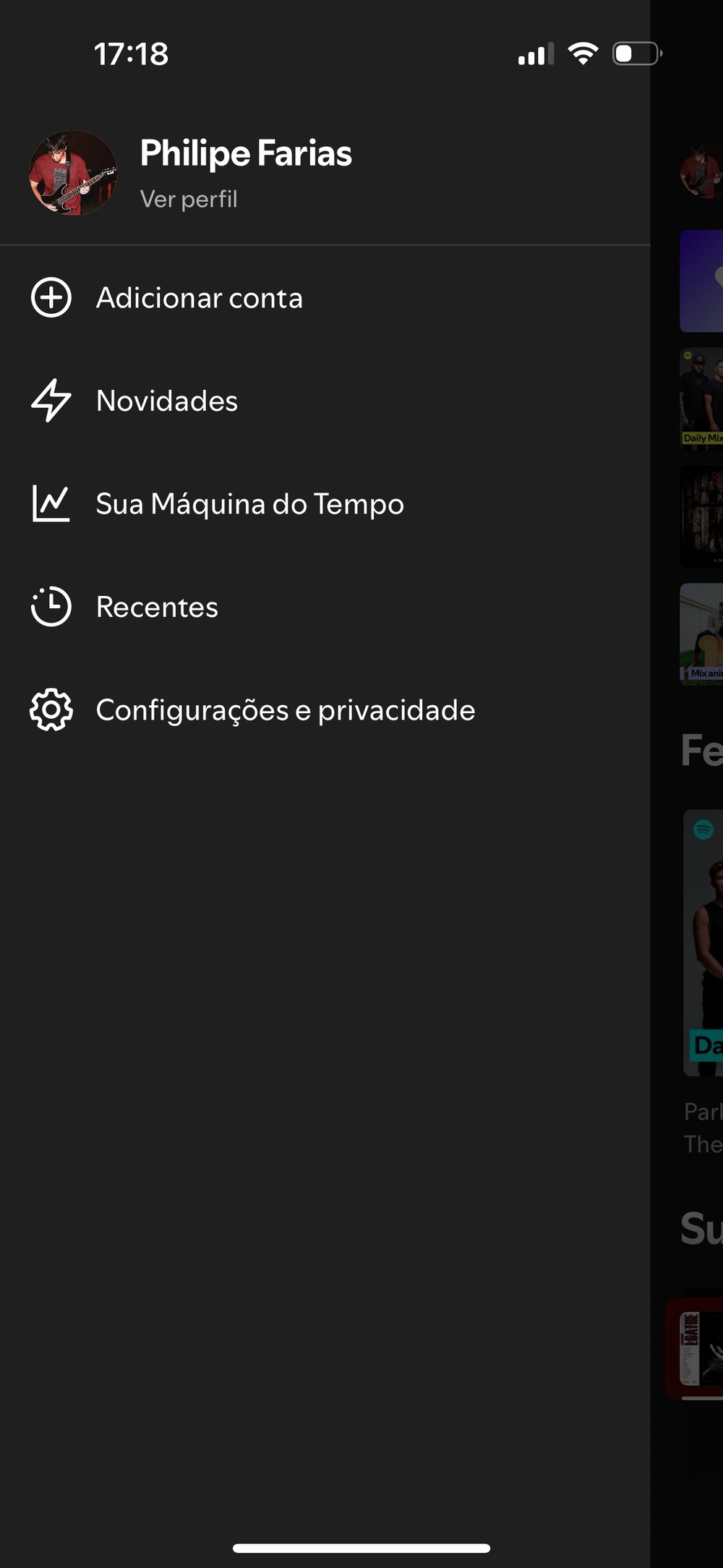Open Novidades
This screenshot has width=723, height=1568.
[166, 401]
